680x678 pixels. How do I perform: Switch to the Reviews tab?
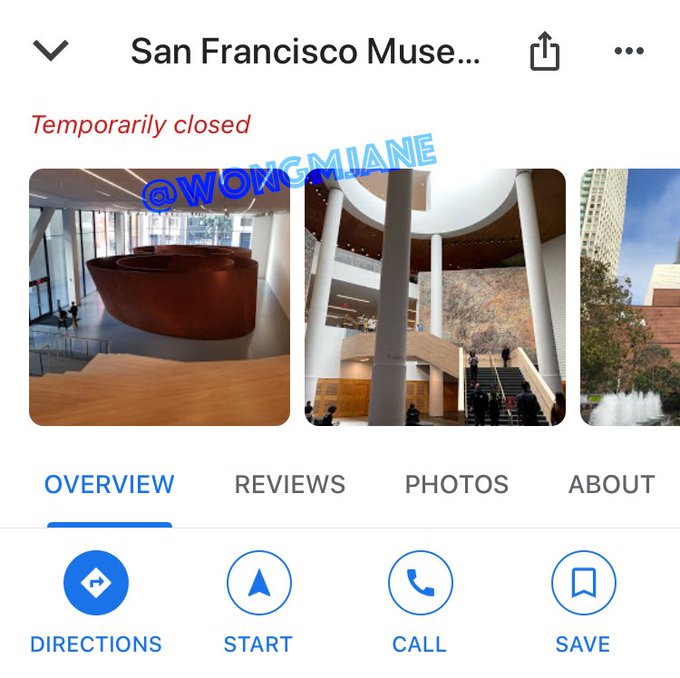[290, 485]
